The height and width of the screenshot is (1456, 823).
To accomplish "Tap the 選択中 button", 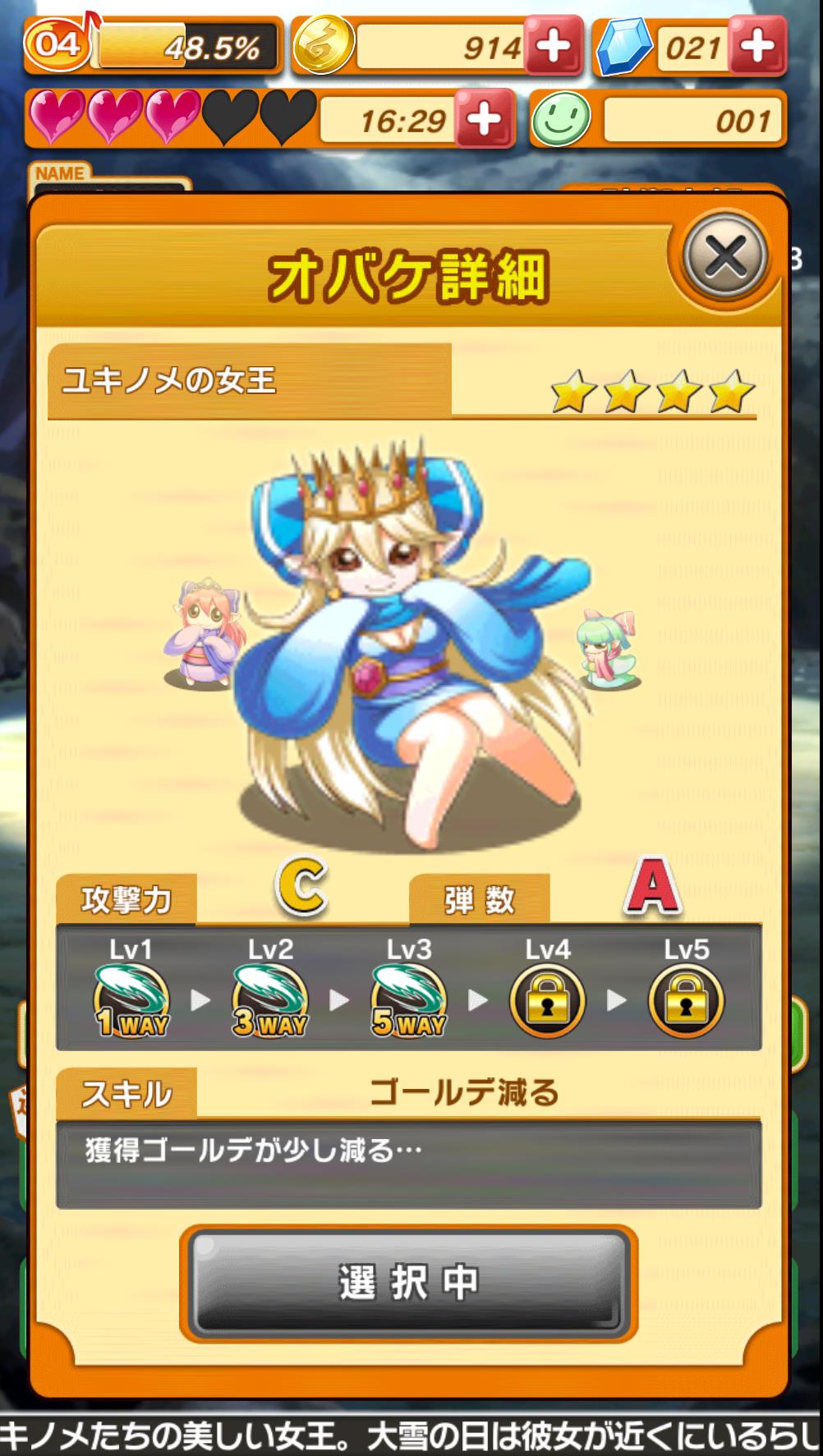I will 408,1282.
